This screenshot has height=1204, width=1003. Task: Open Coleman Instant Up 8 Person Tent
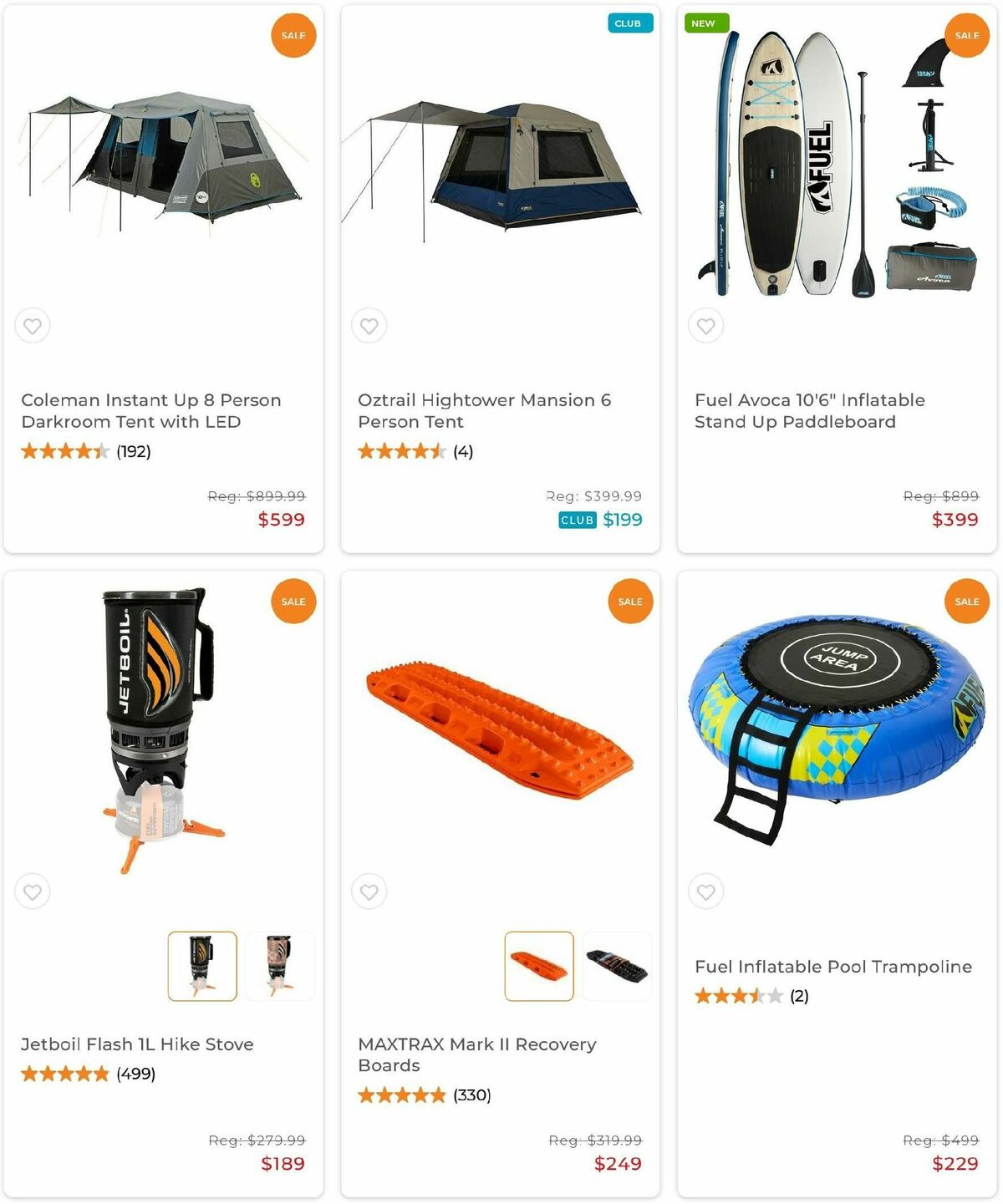pos(151,410)
